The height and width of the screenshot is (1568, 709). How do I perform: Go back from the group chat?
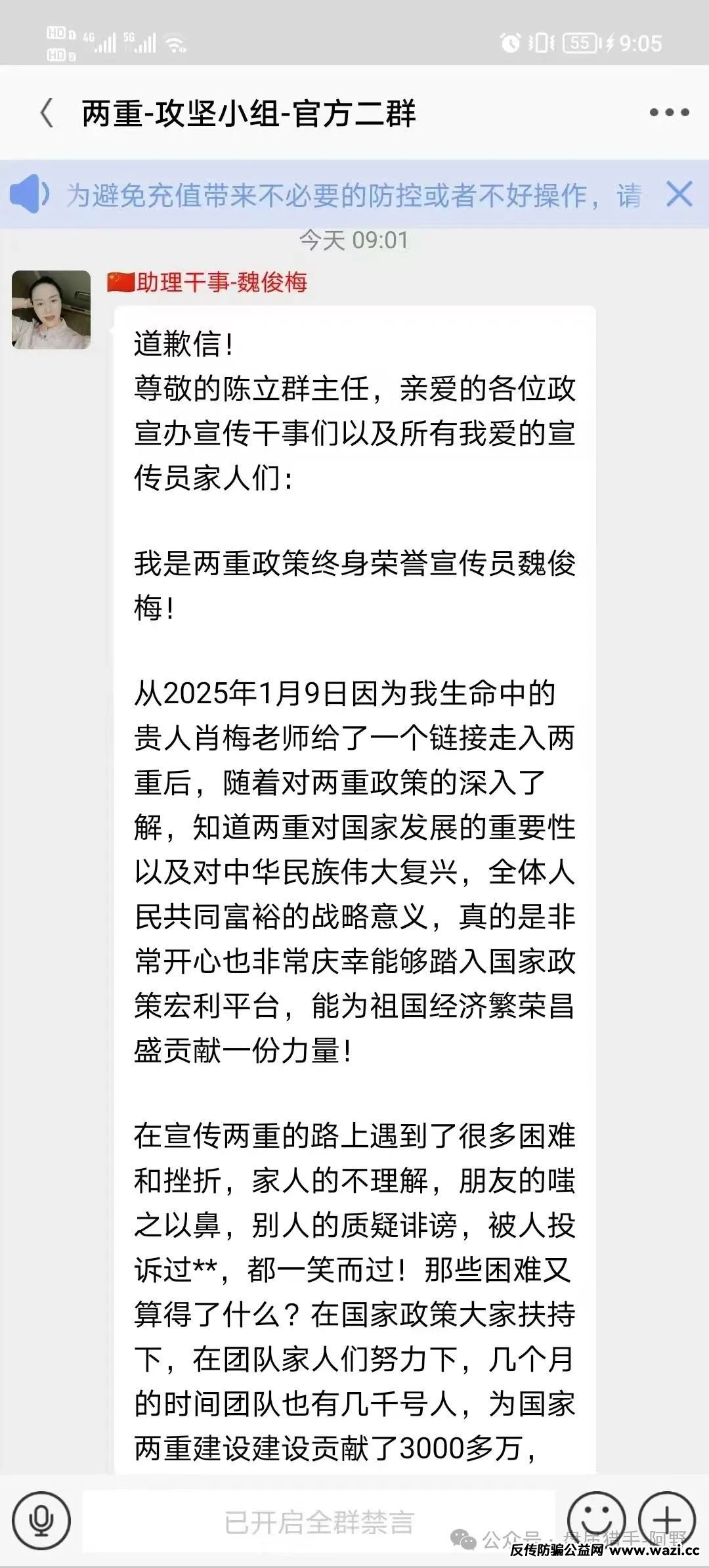47,113
